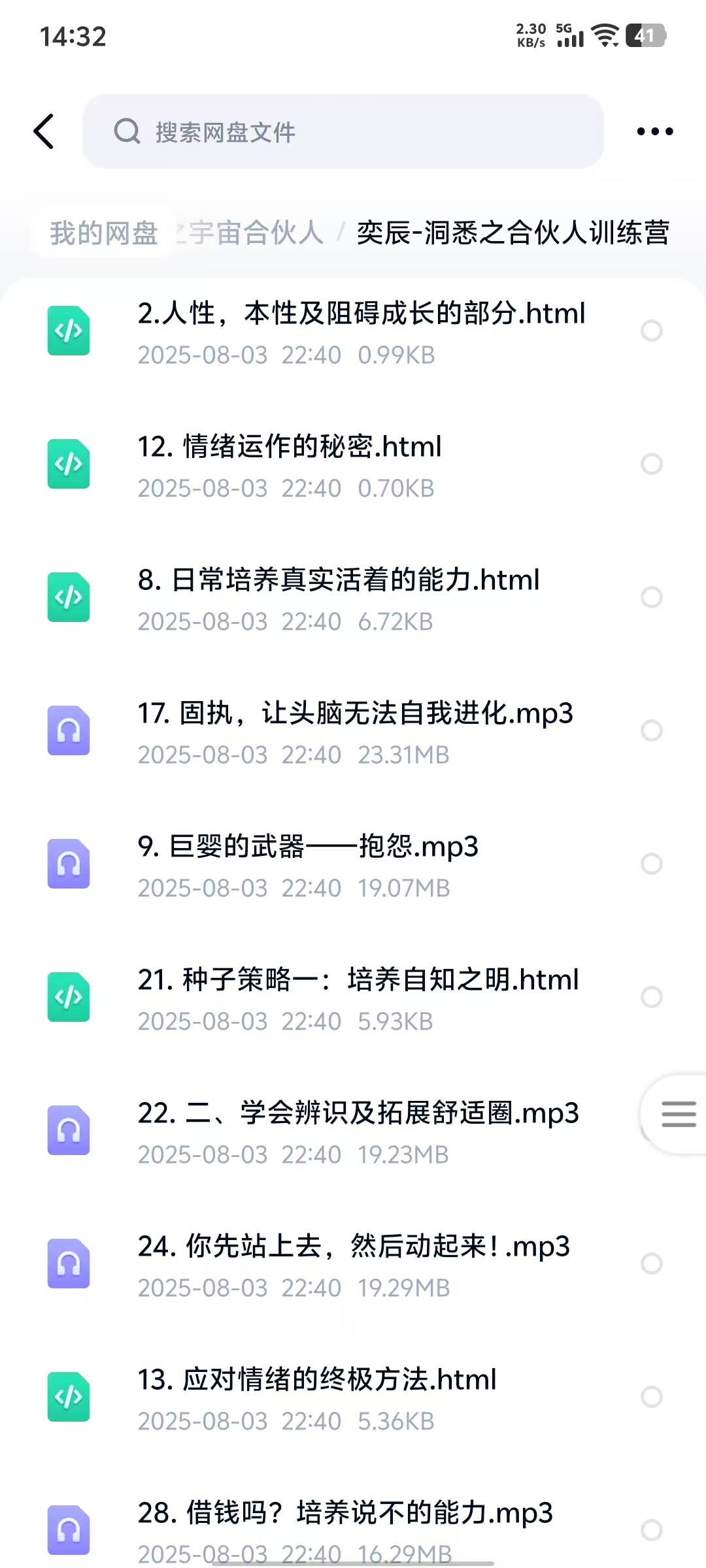Go back with the top-left arrow
Viewport: 706px width, 1568px height.
44,131
